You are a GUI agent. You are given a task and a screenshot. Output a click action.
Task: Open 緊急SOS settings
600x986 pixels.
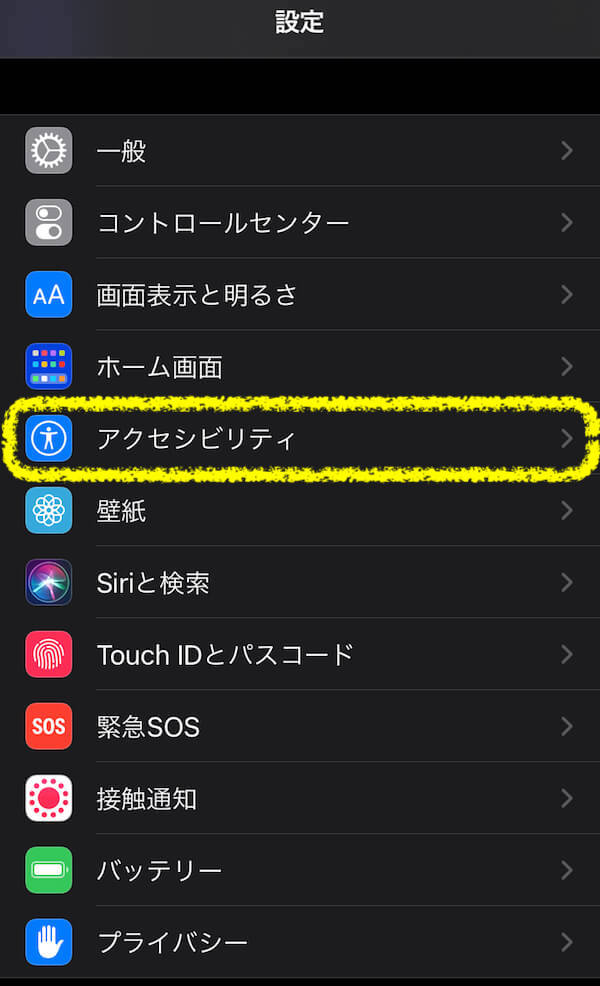click(x=300, y=727)
